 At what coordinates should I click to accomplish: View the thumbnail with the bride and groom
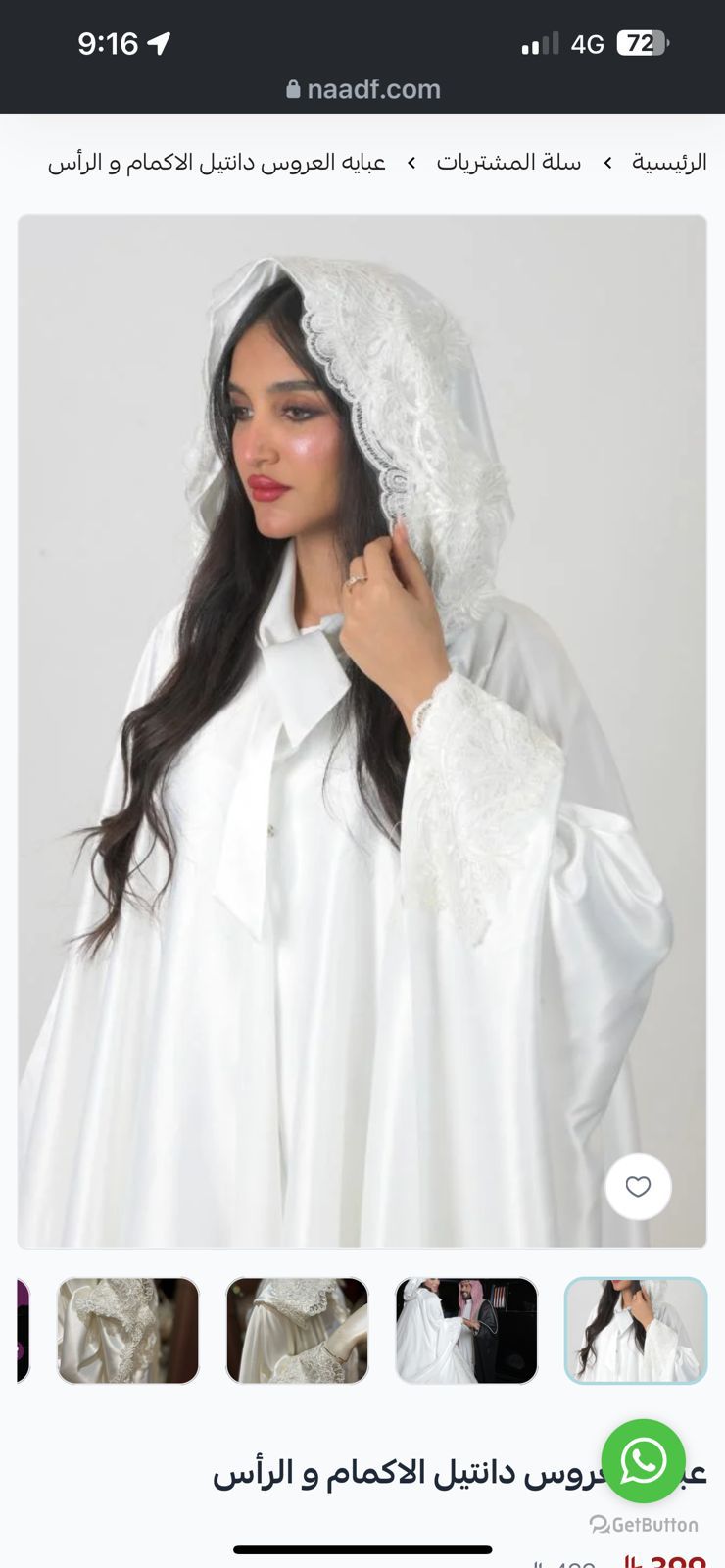pos(466,1330)
